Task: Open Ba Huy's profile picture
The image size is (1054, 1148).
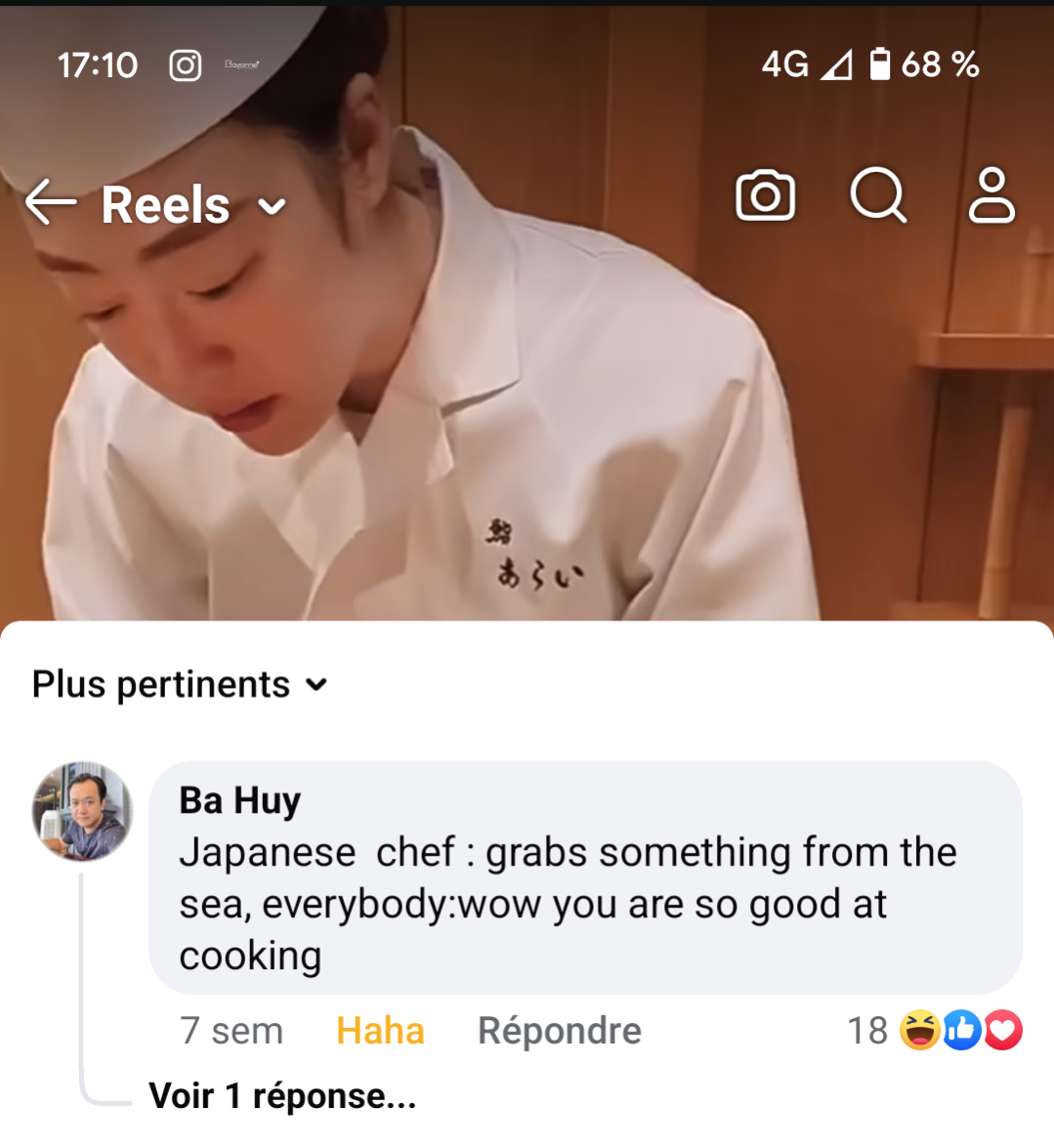Action: point(83,811)
